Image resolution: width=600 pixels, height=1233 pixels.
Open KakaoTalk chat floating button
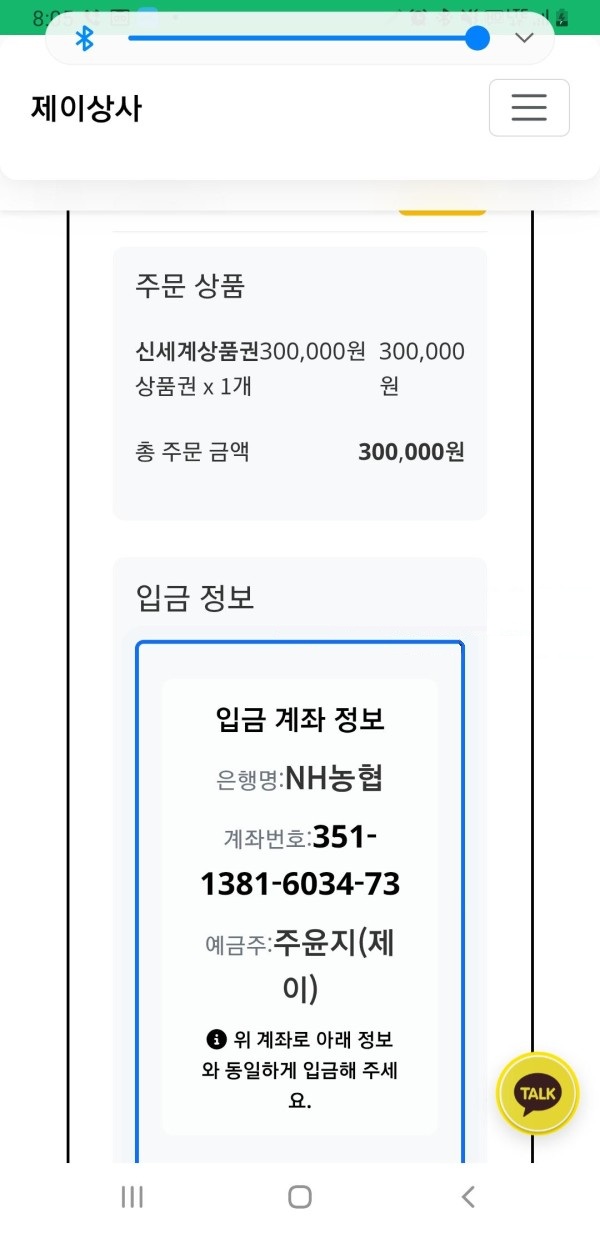coord(538,1093)
